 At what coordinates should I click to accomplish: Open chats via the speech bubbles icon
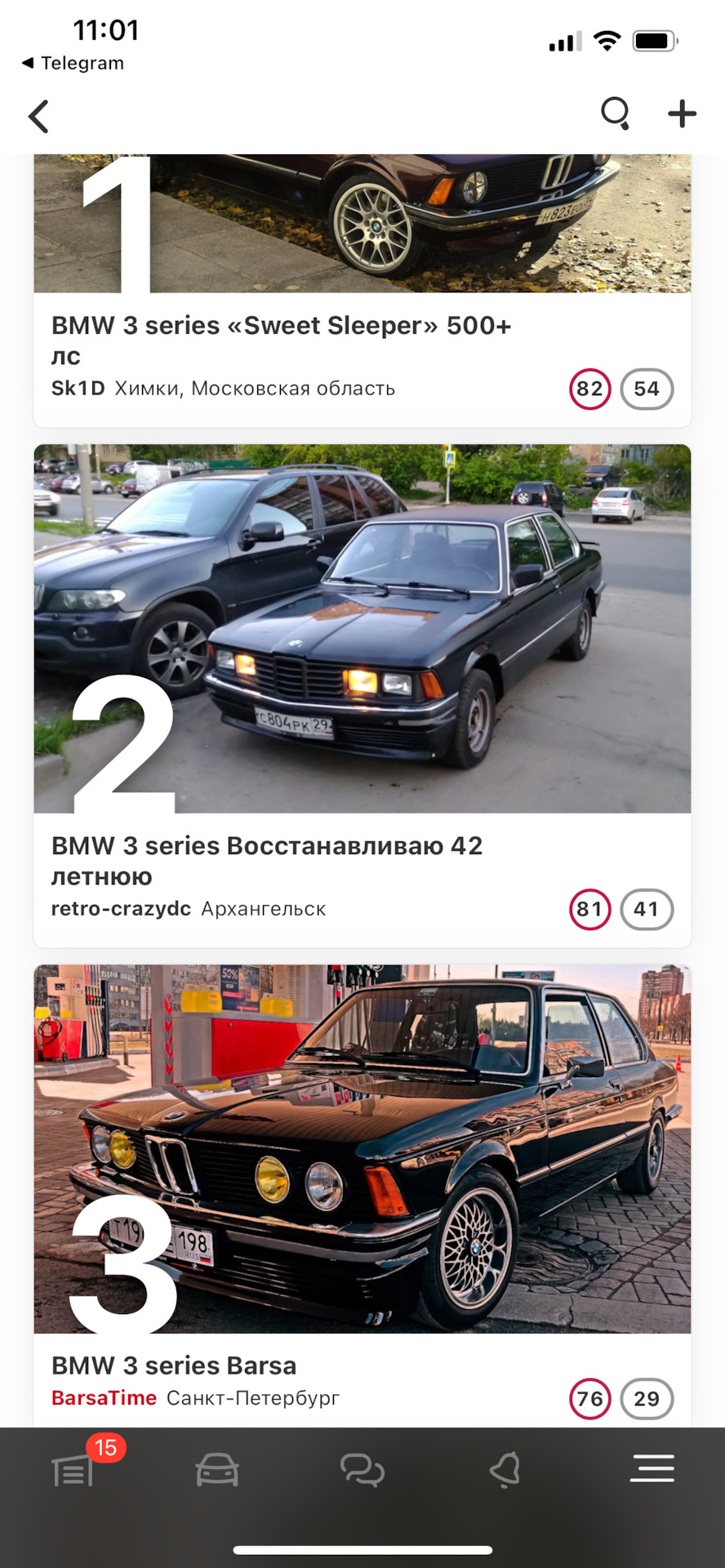362,1470
